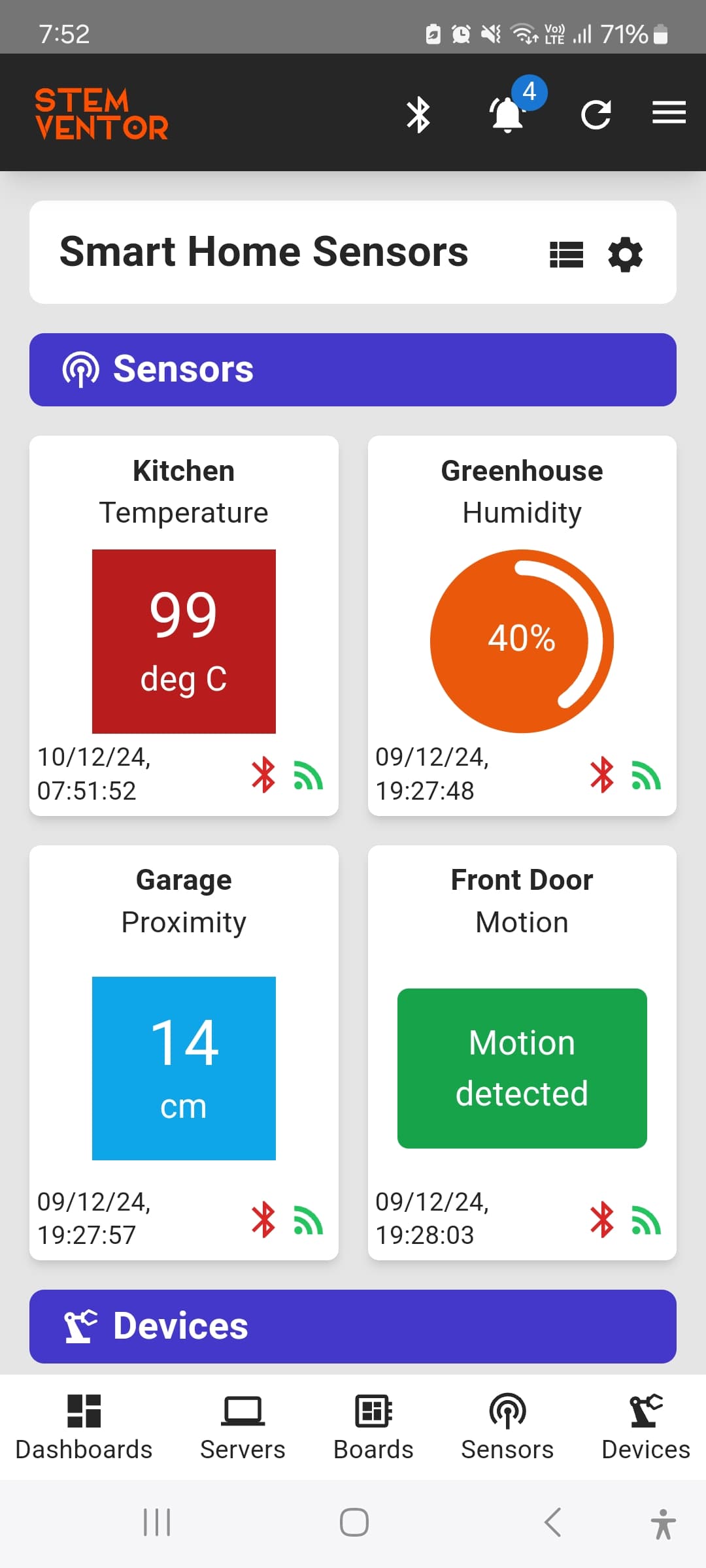Open Smart Home Sensors settings gear
This screenshot has height=1568, width=706.
[625, 254]
